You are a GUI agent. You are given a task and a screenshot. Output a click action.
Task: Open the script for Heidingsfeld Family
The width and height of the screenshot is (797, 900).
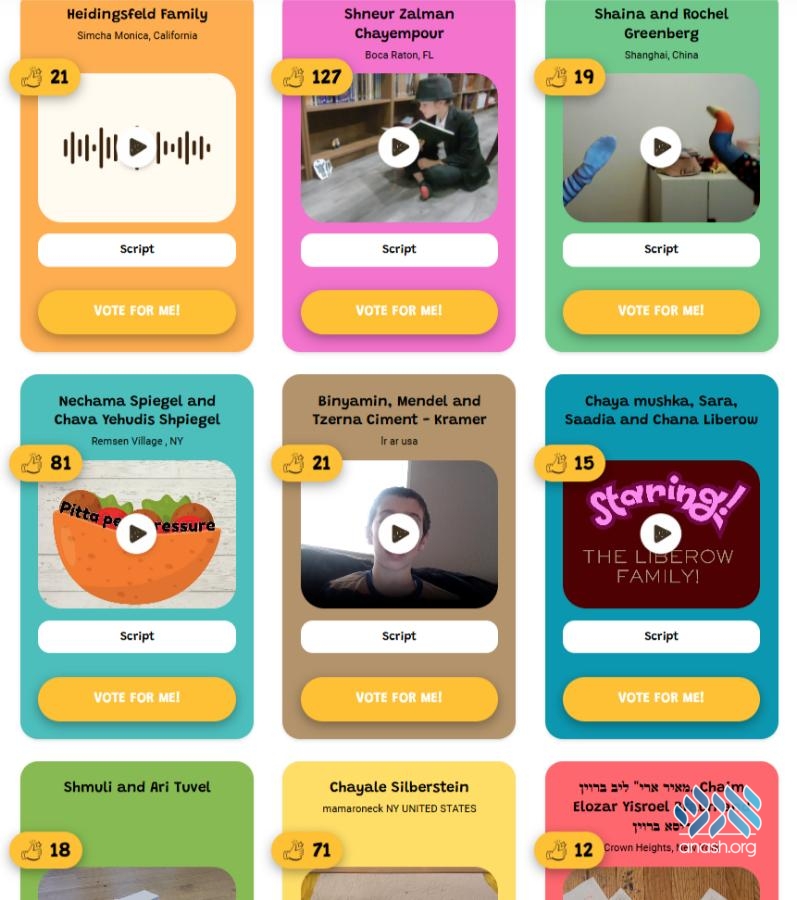point(137,250)
